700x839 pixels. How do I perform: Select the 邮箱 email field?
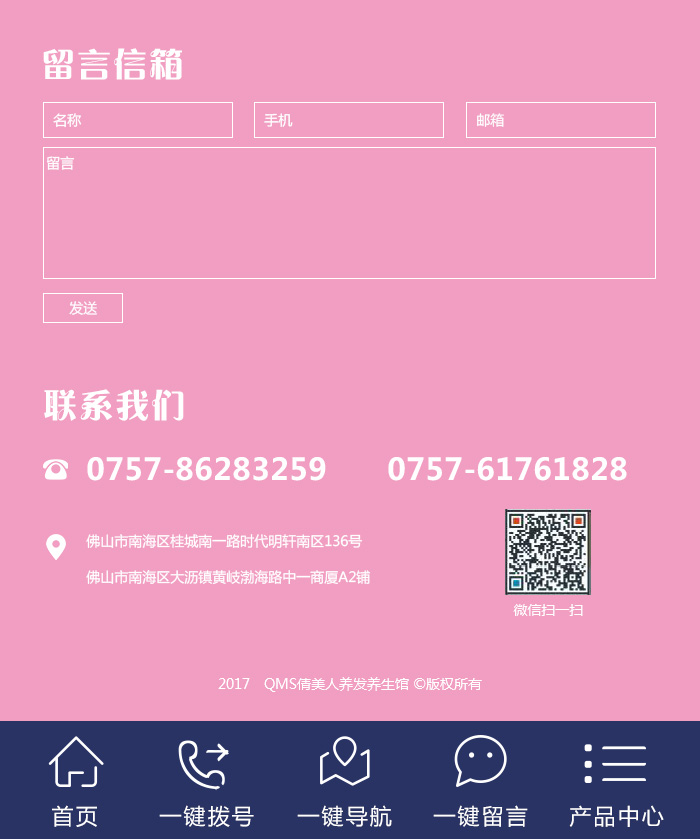tap(560, 120)
